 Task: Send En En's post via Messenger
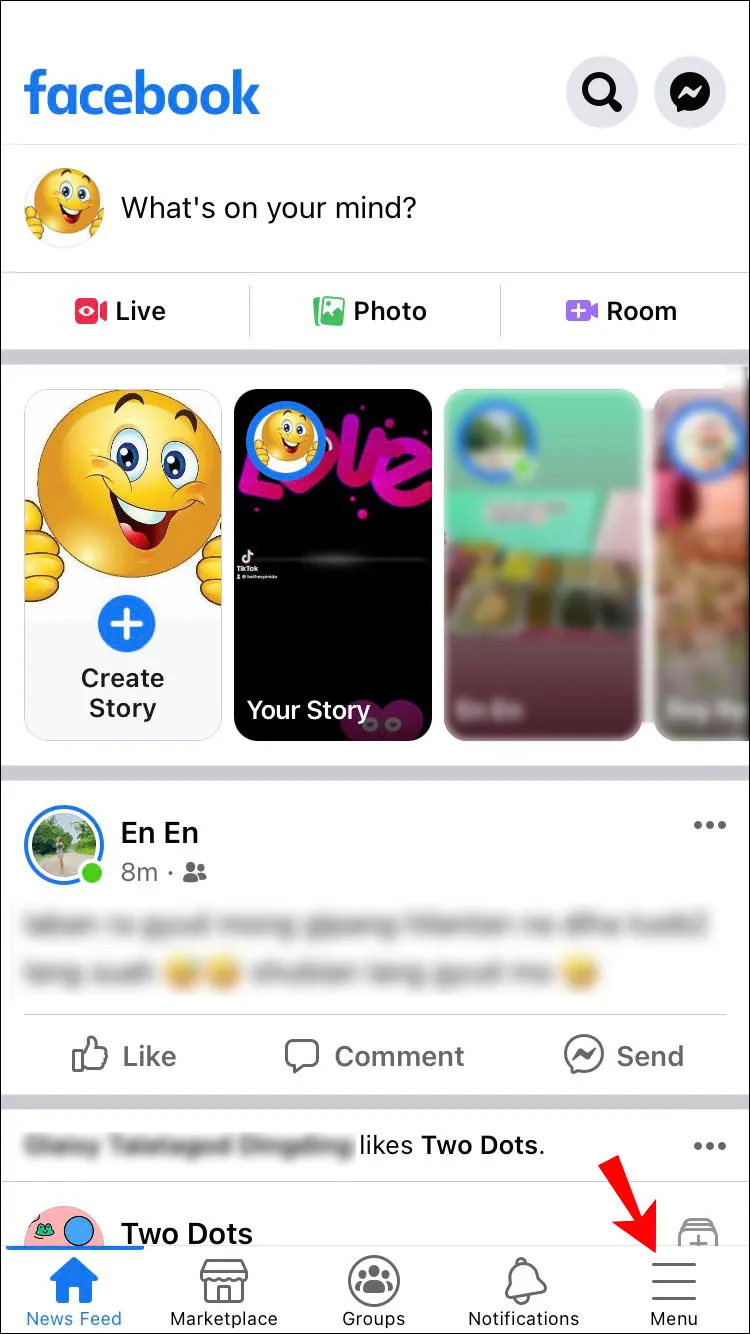pos(625,1056)
